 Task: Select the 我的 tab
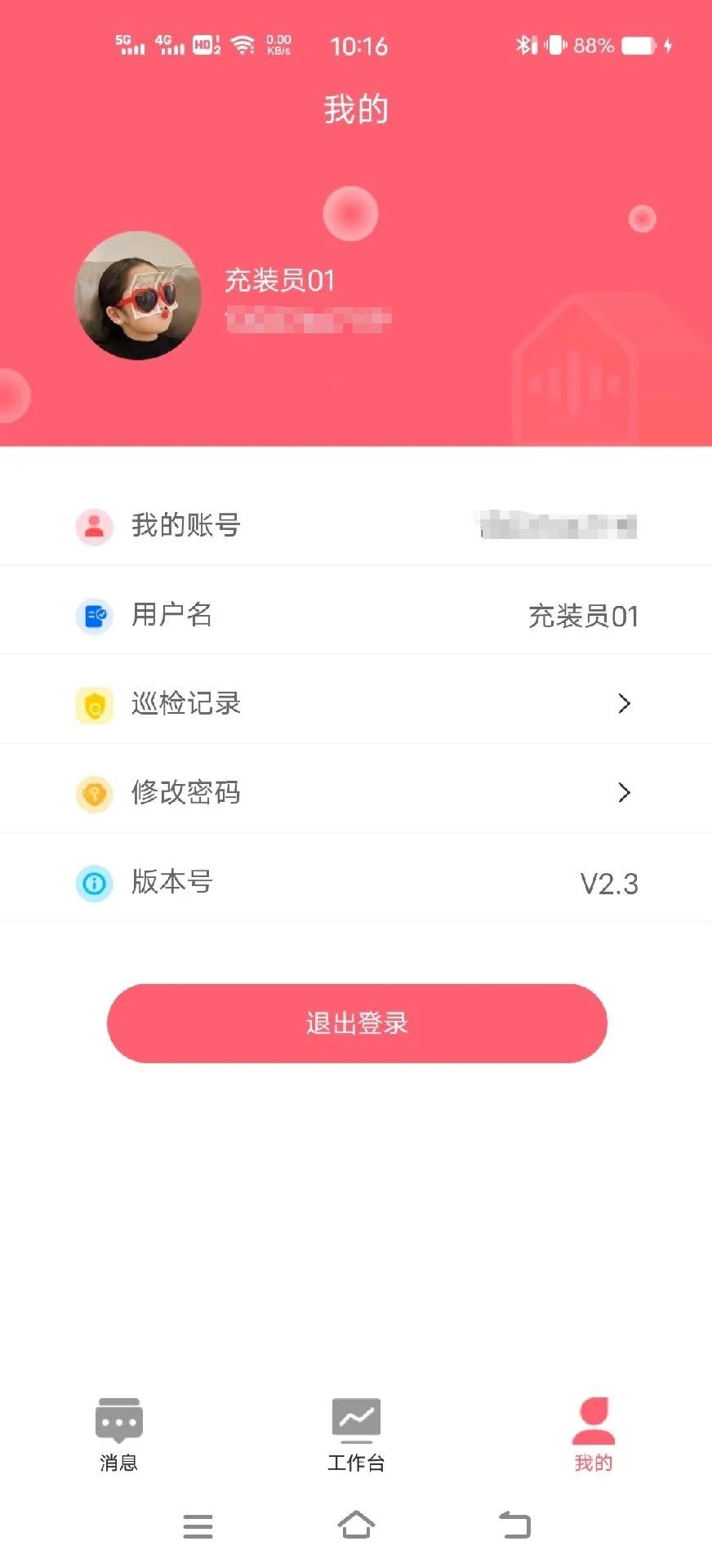point(593,1434)
